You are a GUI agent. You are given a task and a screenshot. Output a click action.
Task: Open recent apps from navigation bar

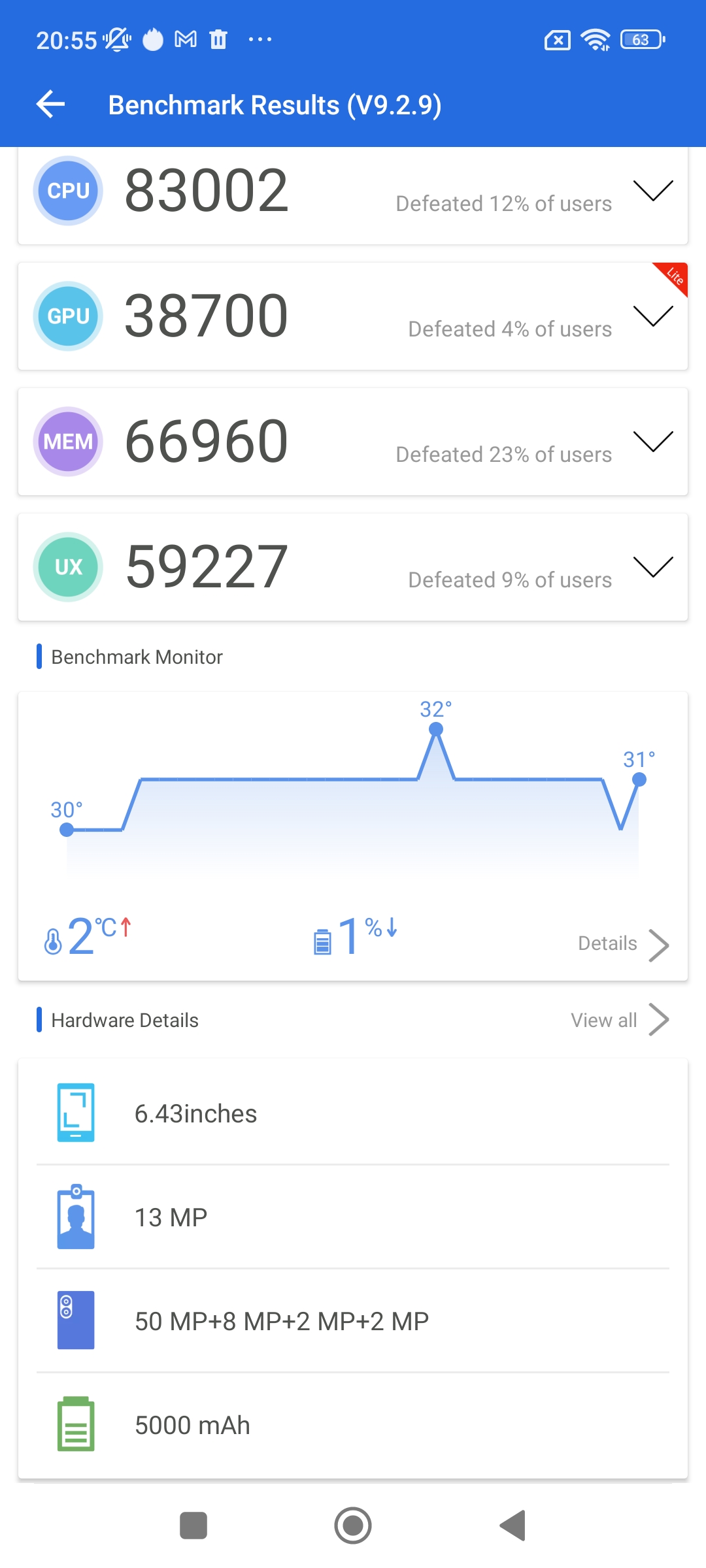tap(193, 1526)
